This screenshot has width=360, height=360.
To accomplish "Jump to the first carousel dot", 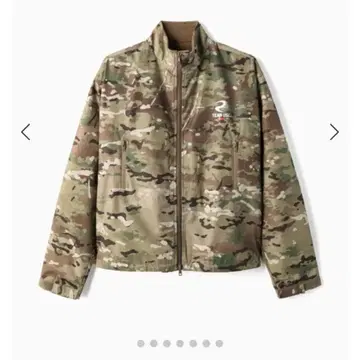I will (141, 343).
